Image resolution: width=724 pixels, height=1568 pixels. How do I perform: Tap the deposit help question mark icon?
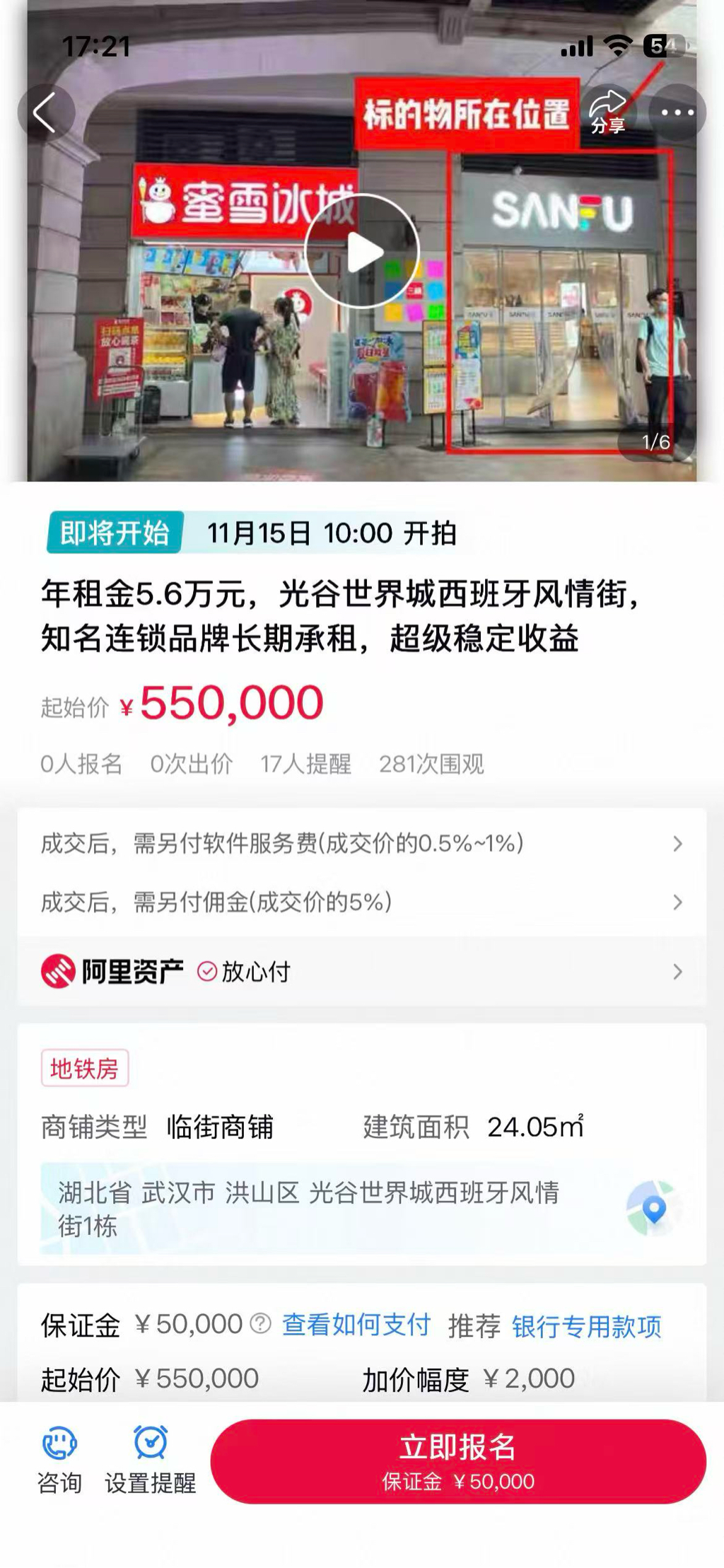click(x=261, y=1323)
